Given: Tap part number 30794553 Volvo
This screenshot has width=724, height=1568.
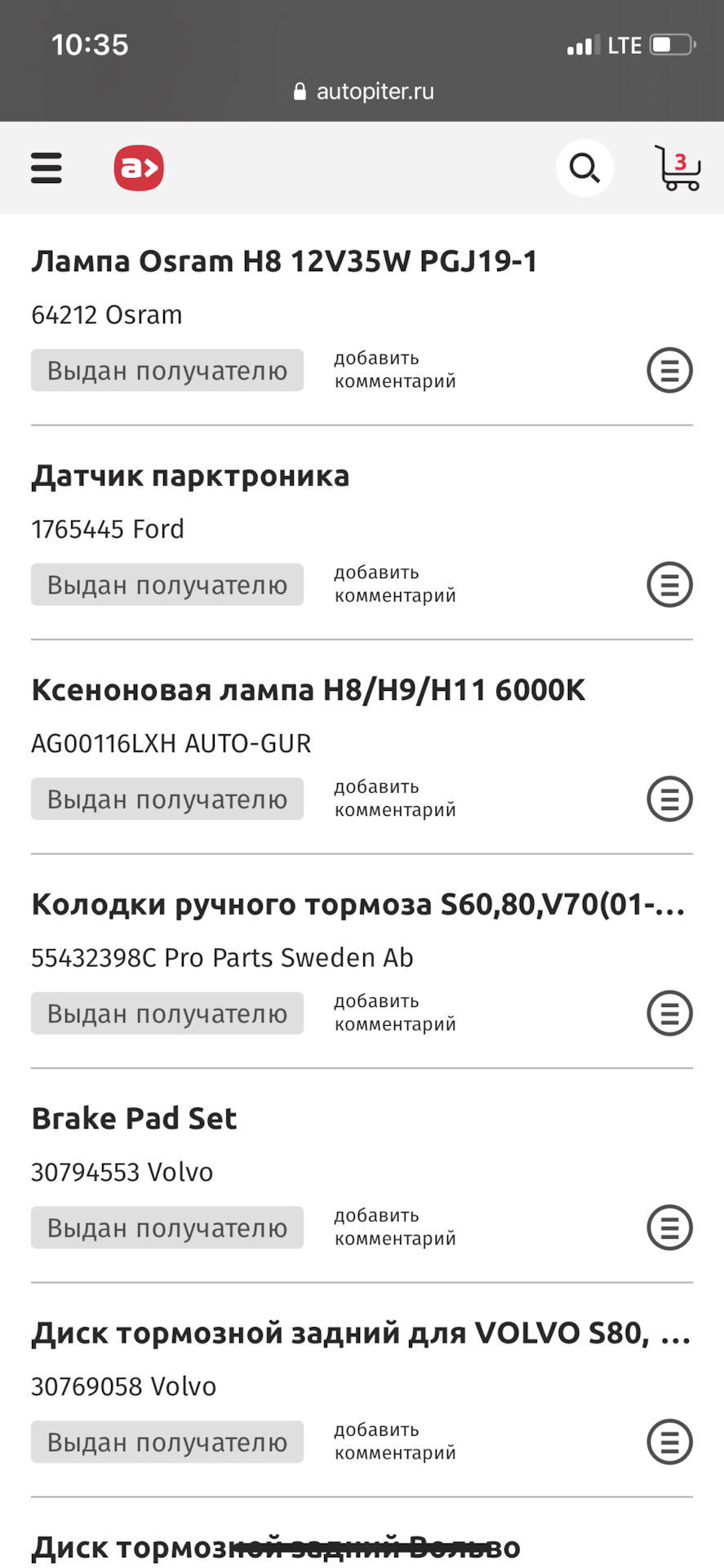Looking at the screenshot, I should point(122,1171).
